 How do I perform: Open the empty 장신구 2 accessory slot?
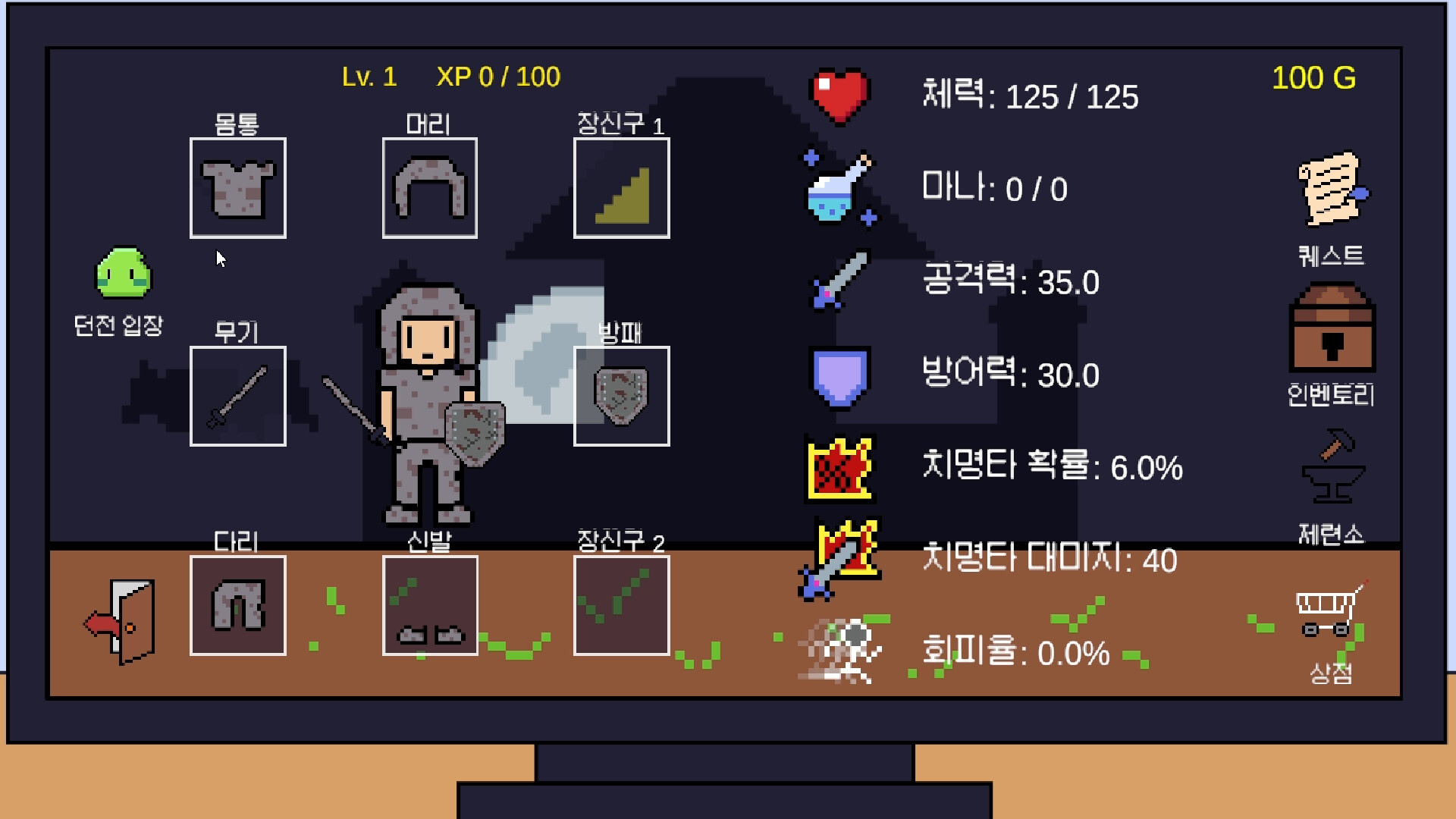coord(622,605)
